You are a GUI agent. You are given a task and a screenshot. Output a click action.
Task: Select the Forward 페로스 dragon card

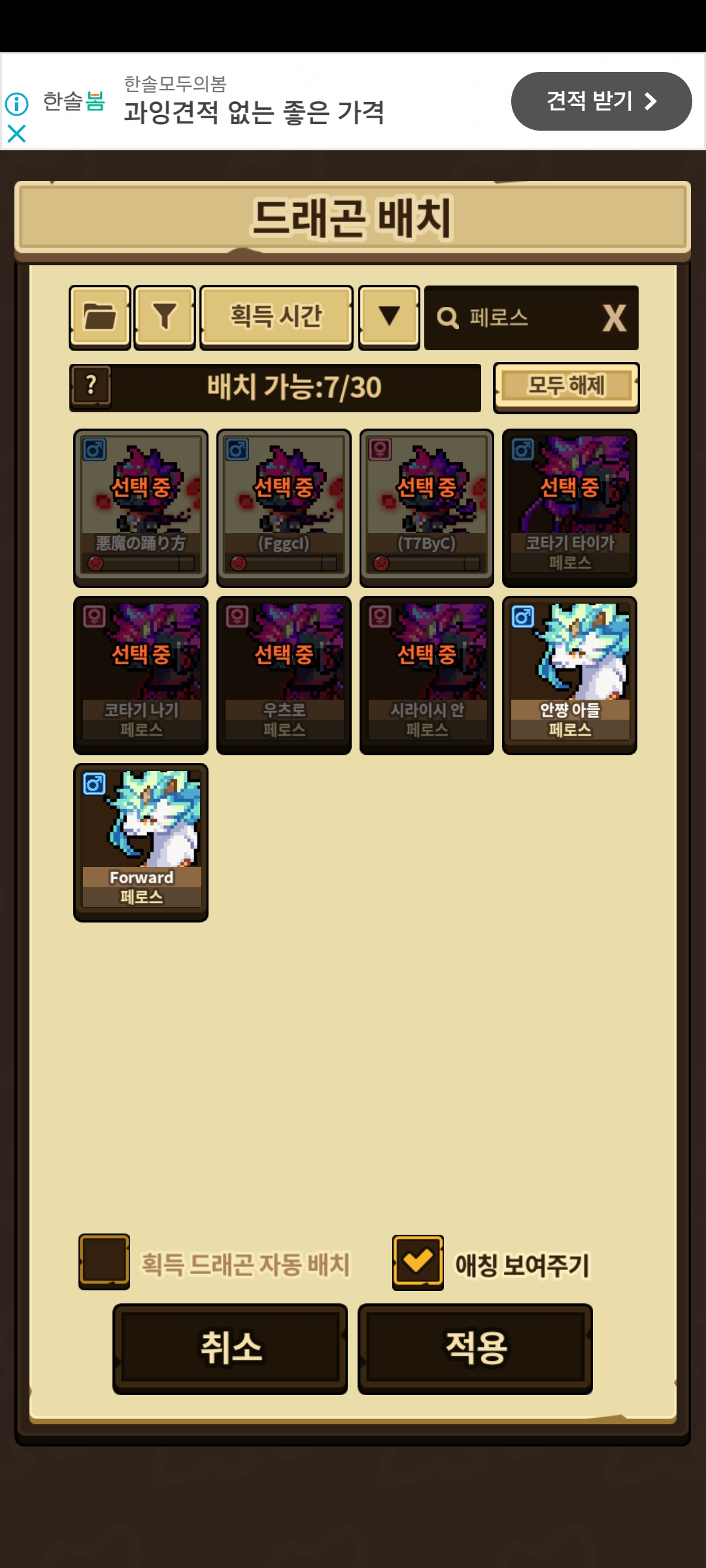coord(141,841)
